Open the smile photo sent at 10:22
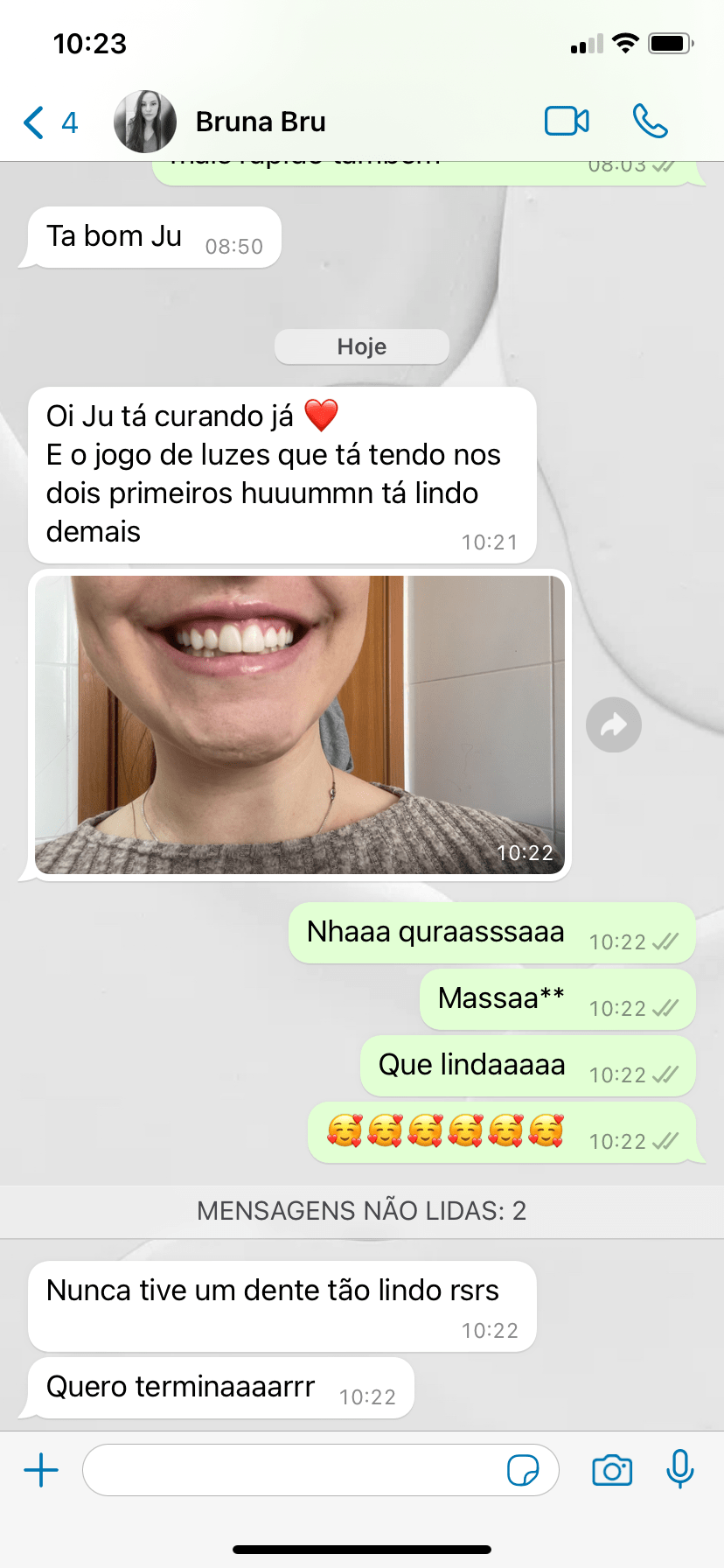The height and width of the screenshot is (1568, 724). (x=300, y=724)
